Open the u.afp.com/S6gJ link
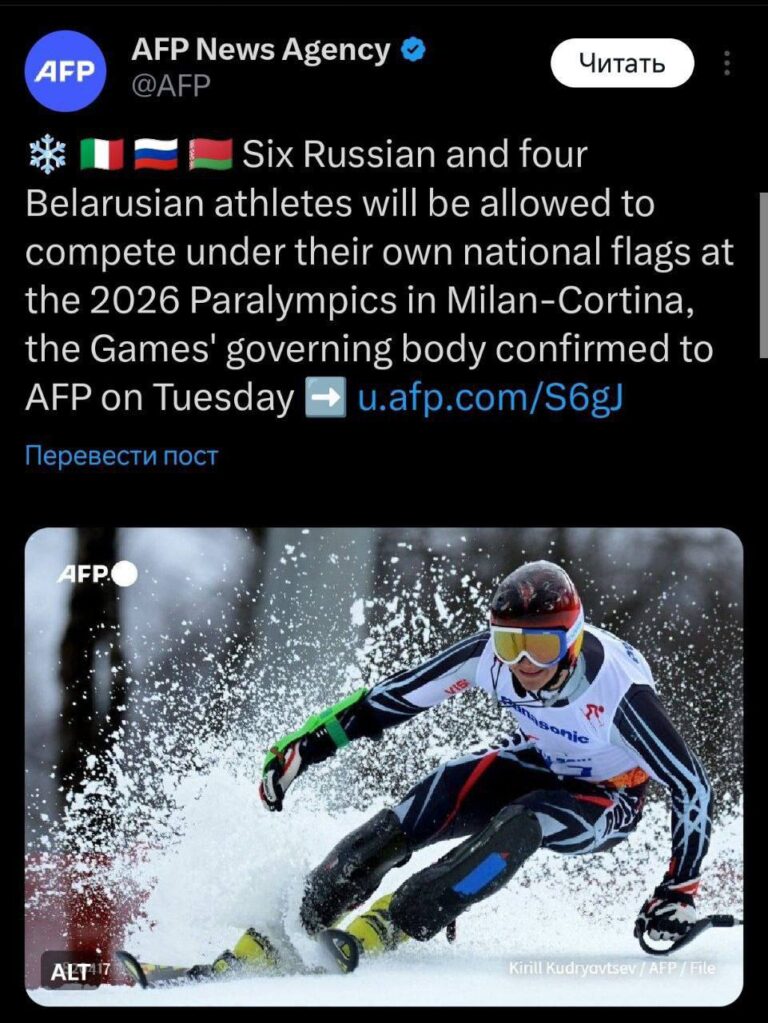768x1023 pixels. 490,399
